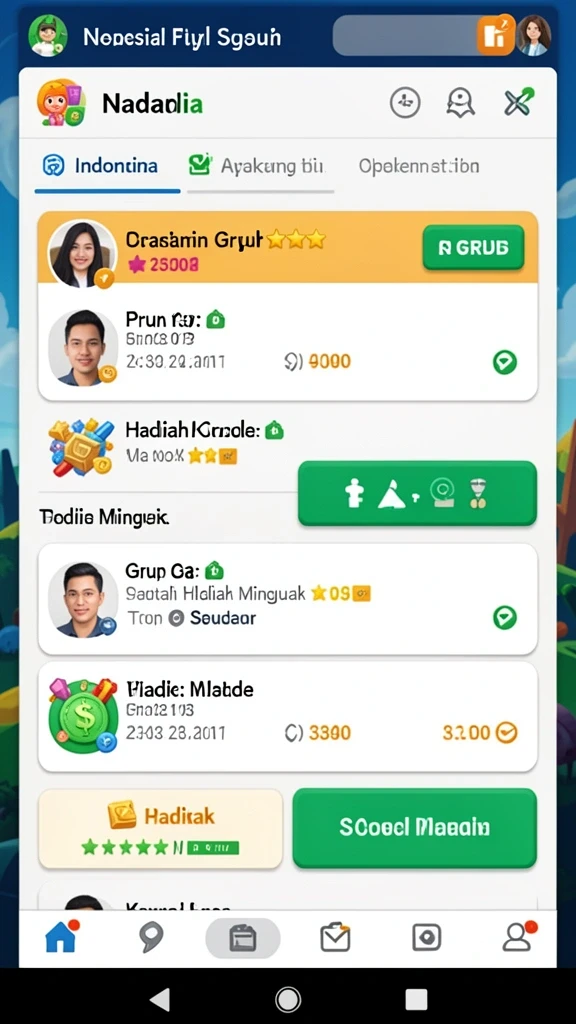Open the Hadie Mlabde card
Screen dimensions: 576x1024
click(288, 717)
